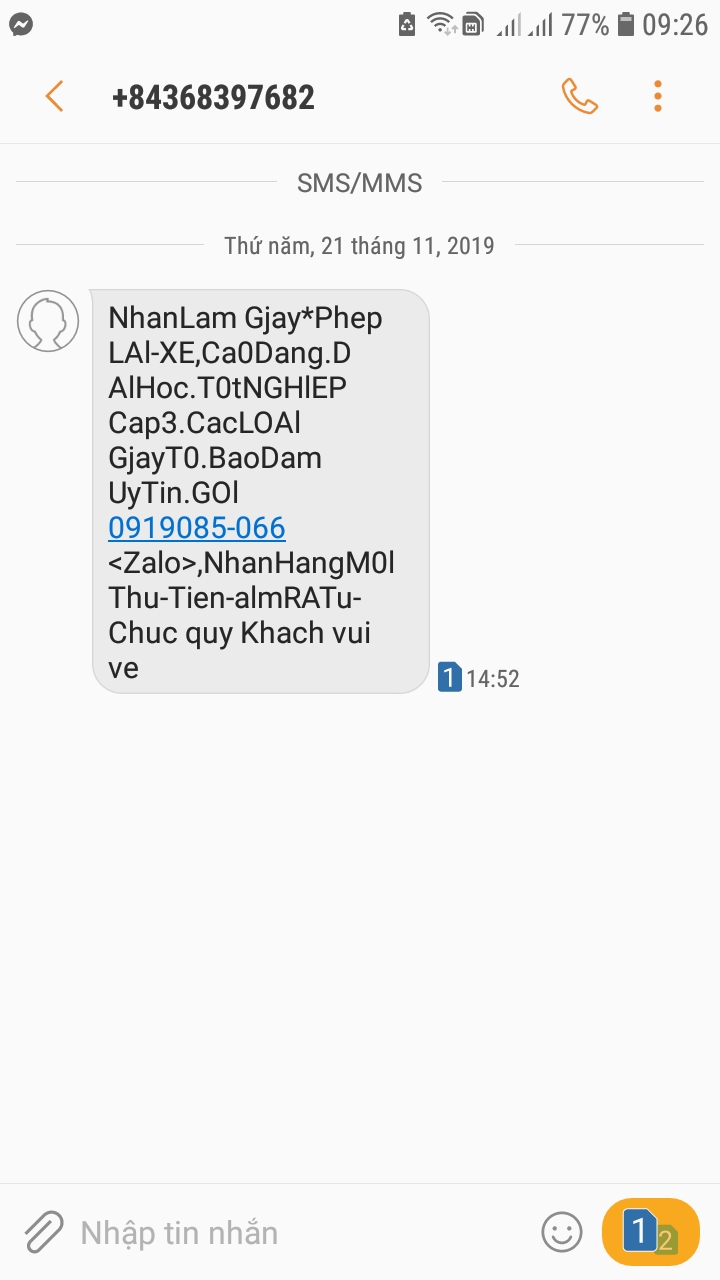720x1280 pixels.
Task: Tap the phone number link 0919085-066
Action: pyautogui.click(x=197, y=527)
